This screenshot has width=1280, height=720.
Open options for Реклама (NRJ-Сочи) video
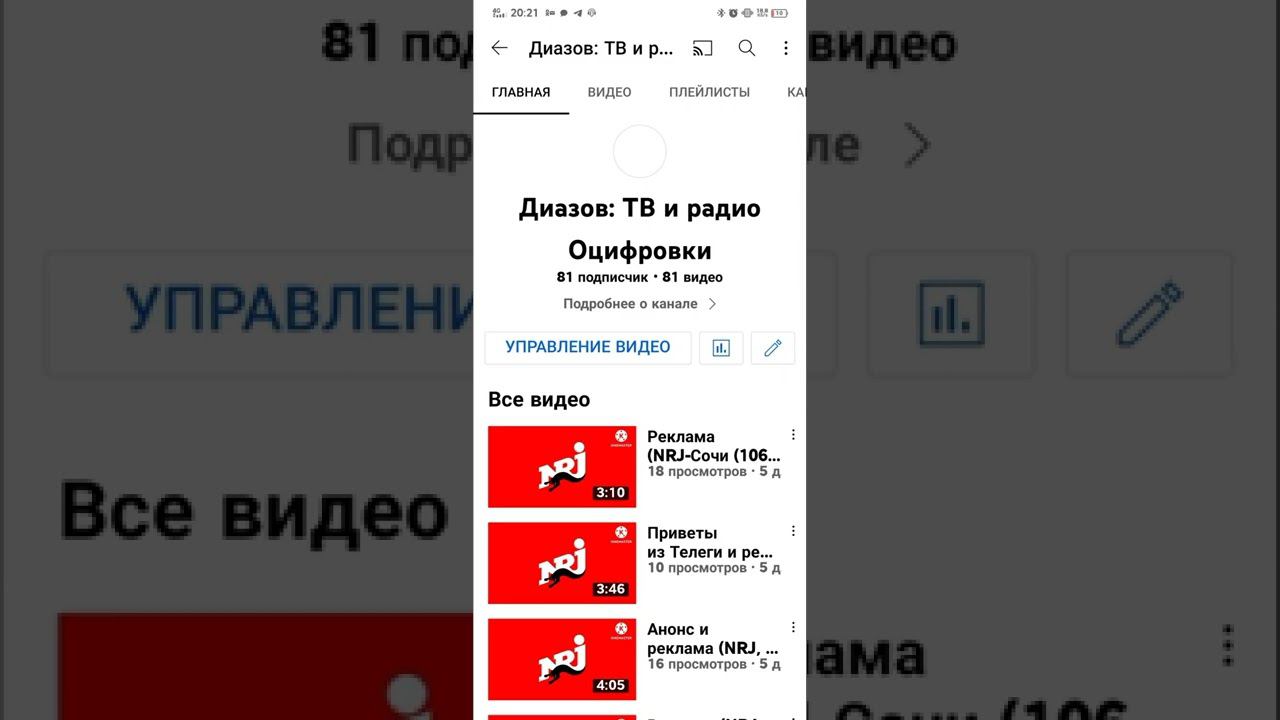click(x=793, y=435)
